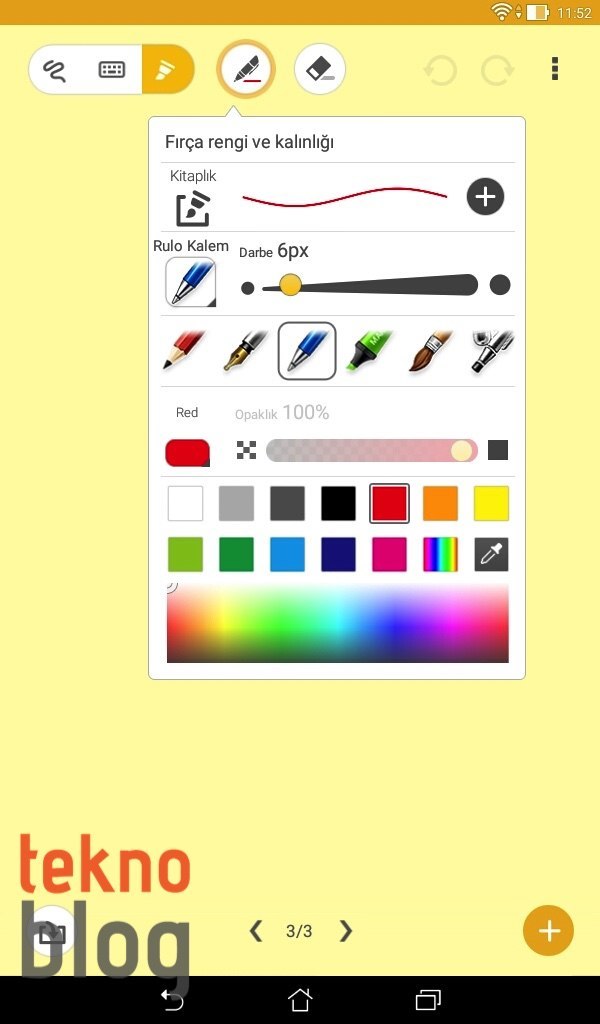
Task: Choose the paint brush tool
Action: [430, 352]
